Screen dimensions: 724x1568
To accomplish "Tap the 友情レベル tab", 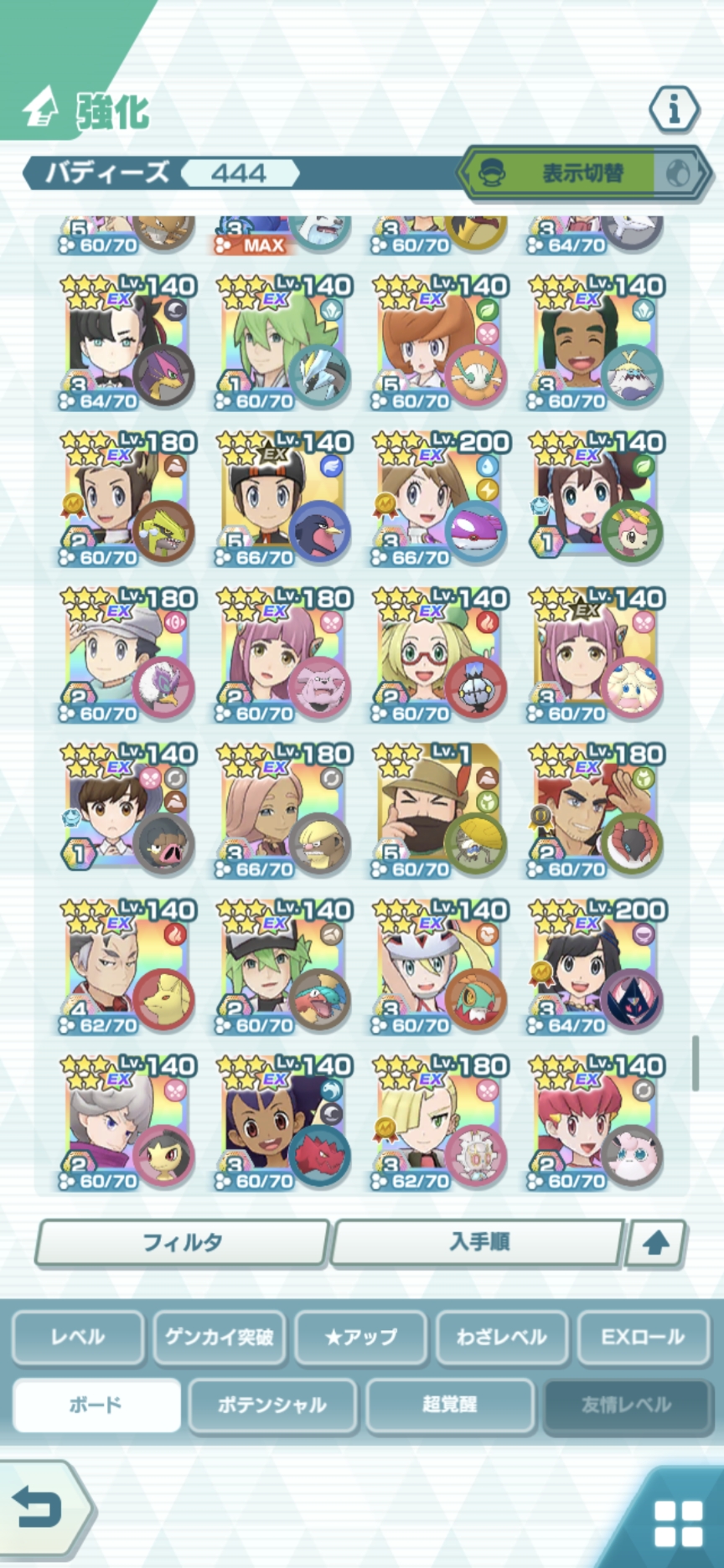I will coord(626,1405).
